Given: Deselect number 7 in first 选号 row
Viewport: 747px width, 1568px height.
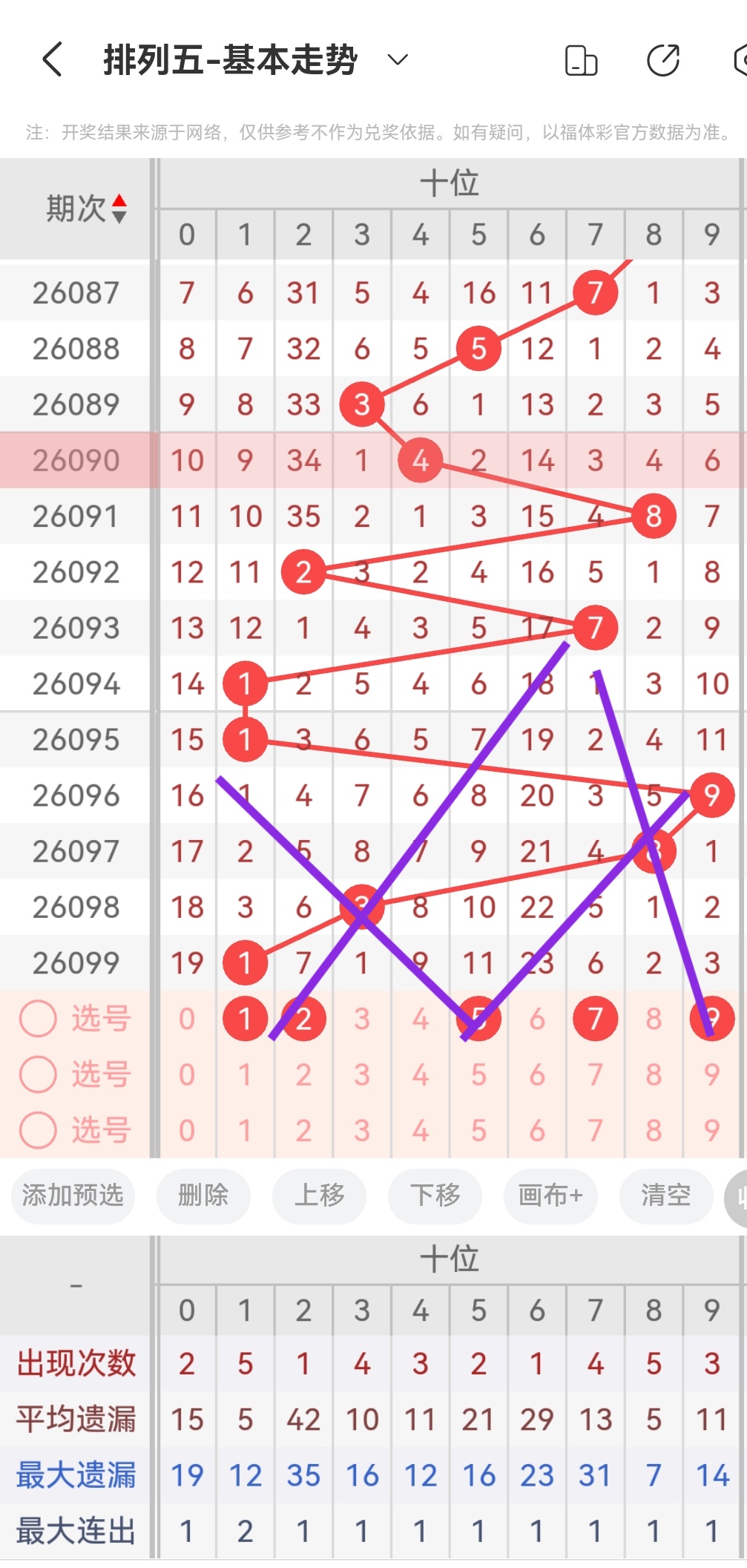Looking at the screenshot, I should click(x=595, y=1019).
